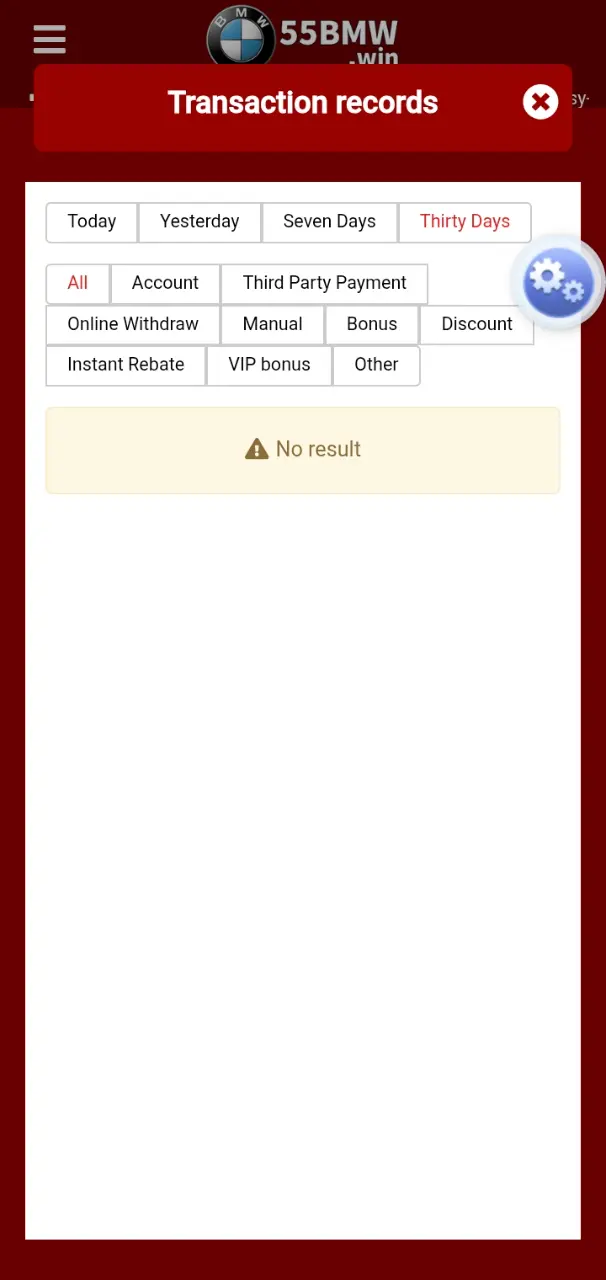Choose the All transaction type

[78, 283]
